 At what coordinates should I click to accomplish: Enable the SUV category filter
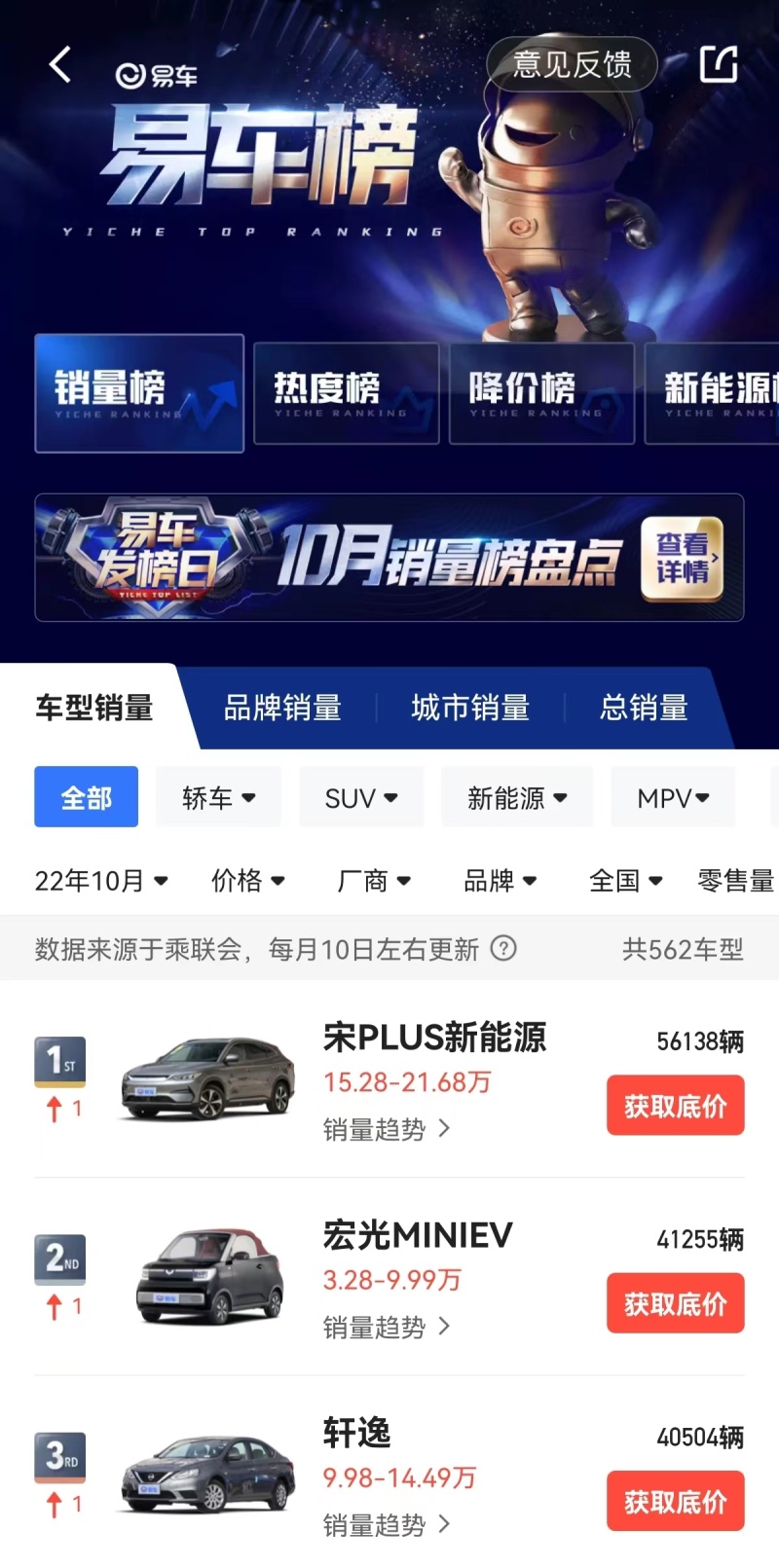click(x=361, y=796)
